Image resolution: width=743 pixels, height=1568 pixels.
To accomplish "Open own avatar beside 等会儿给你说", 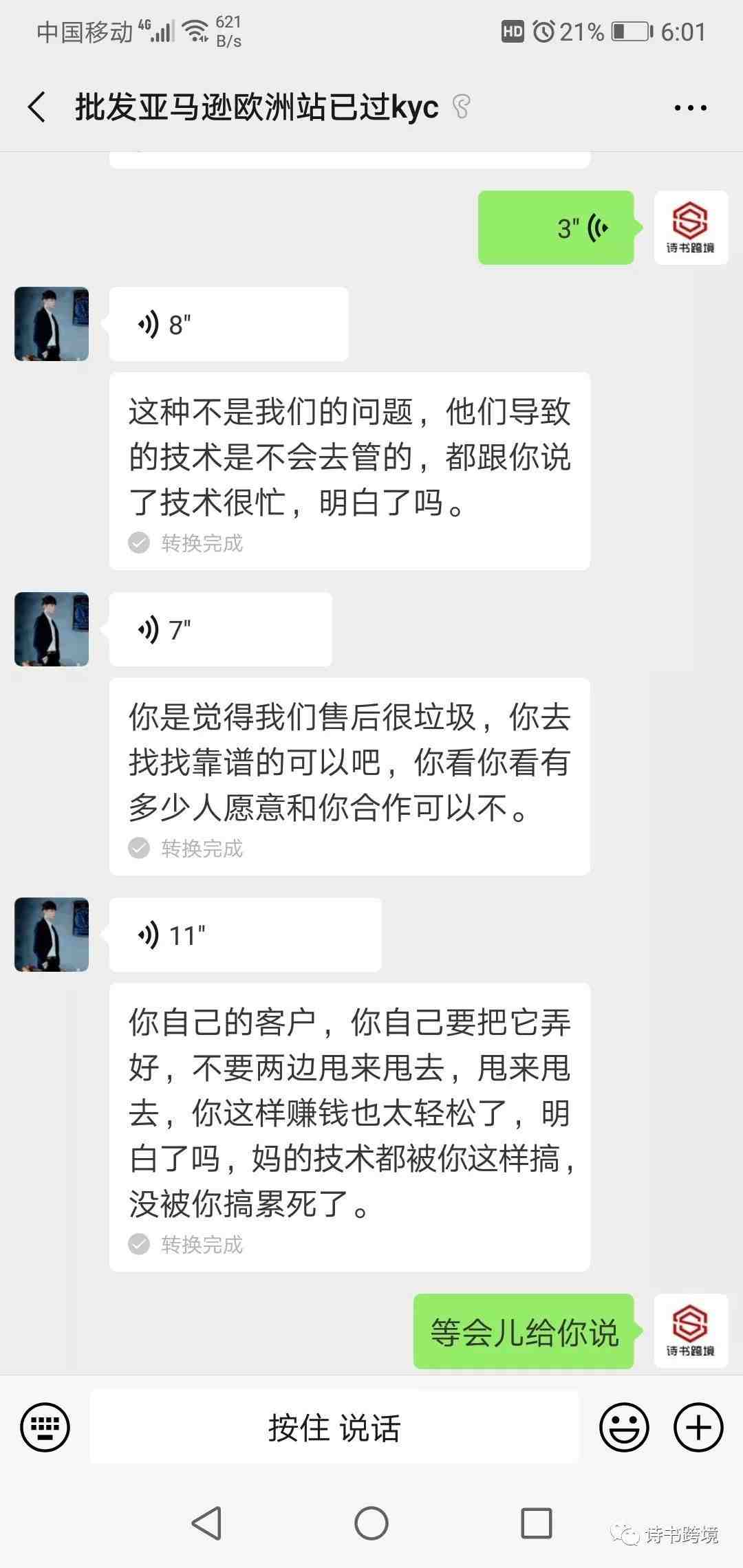I will (x=691, y=1331).
